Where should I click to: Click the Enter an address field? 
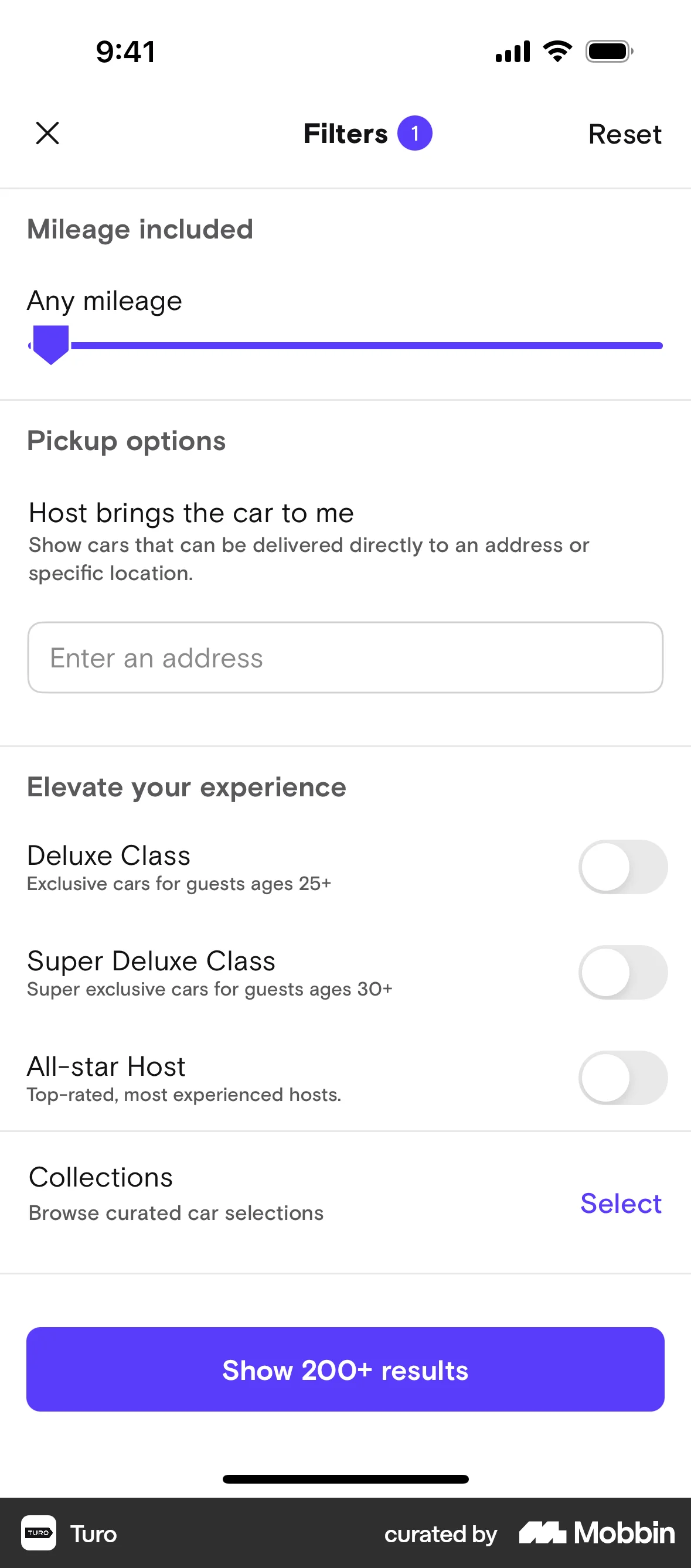[345, 657]
